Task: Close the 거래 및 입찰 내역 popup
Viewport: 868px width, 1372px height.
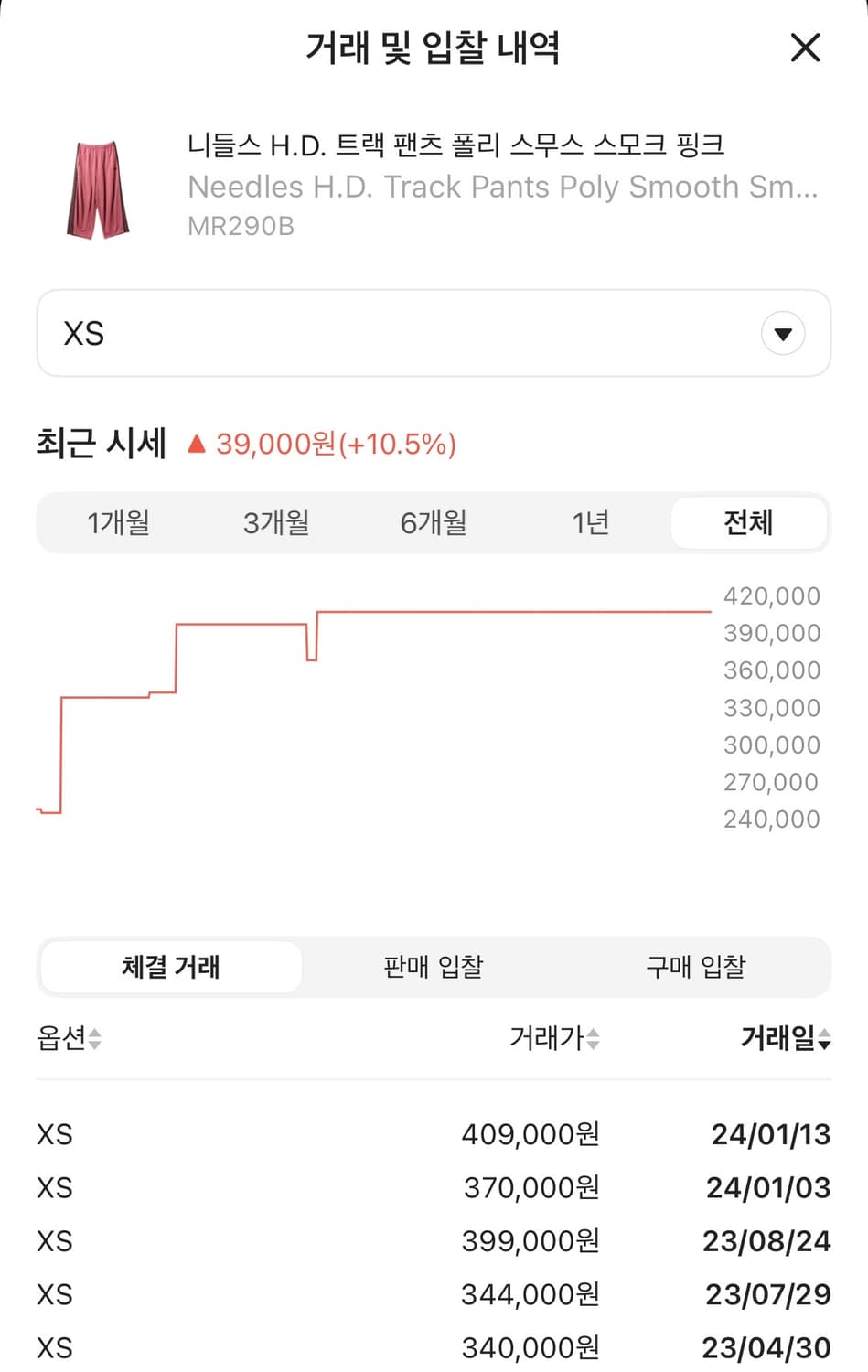Action: point(805,48)
